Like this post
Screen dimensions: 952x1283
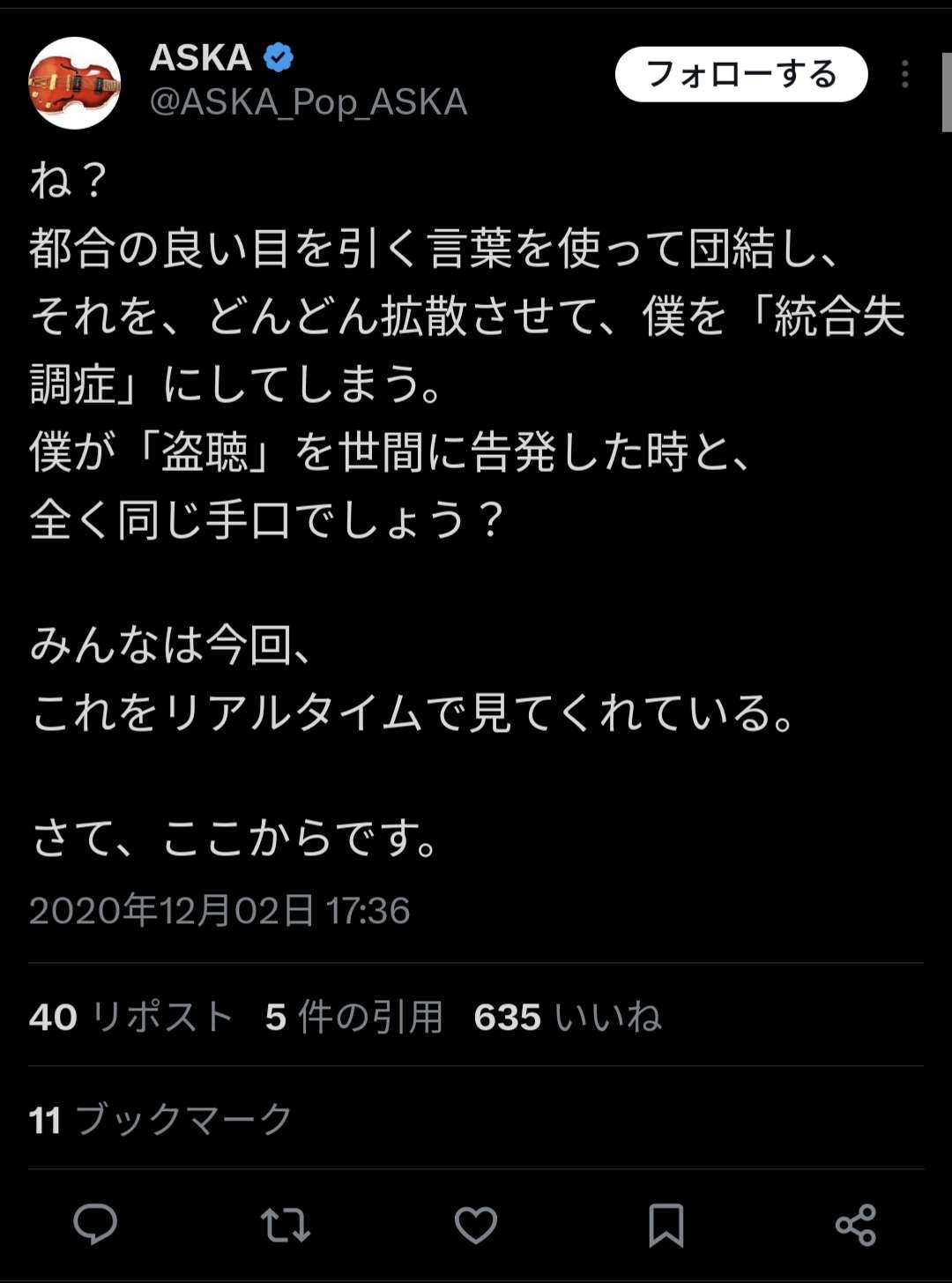(x=476, y=1224)
